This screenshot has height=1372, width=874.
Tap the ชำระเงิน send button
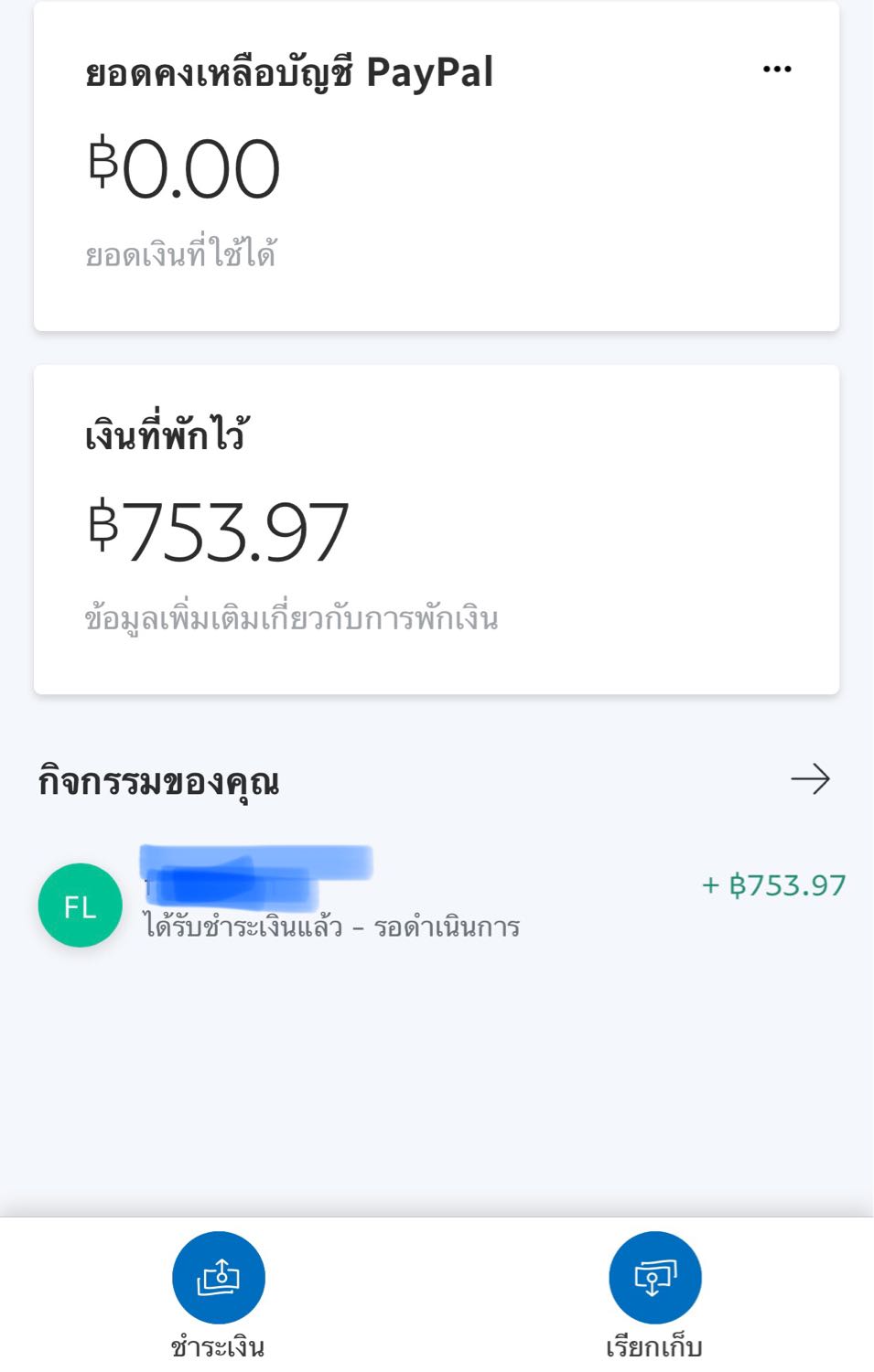[x=219, y=1277]
